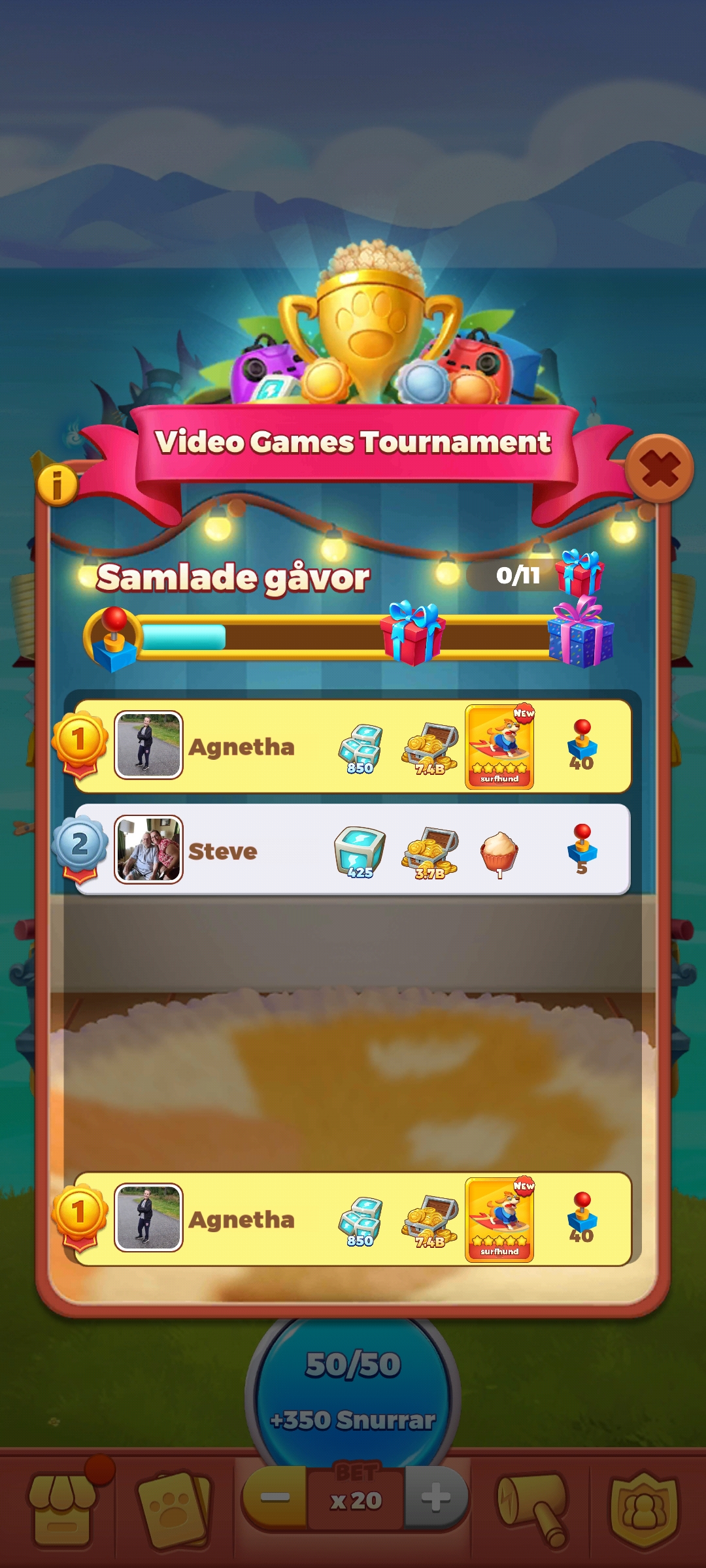The height and width of the screenshot is (1568, 706).
Task: Open the shop stall icon
Action: pos(63,1510)
